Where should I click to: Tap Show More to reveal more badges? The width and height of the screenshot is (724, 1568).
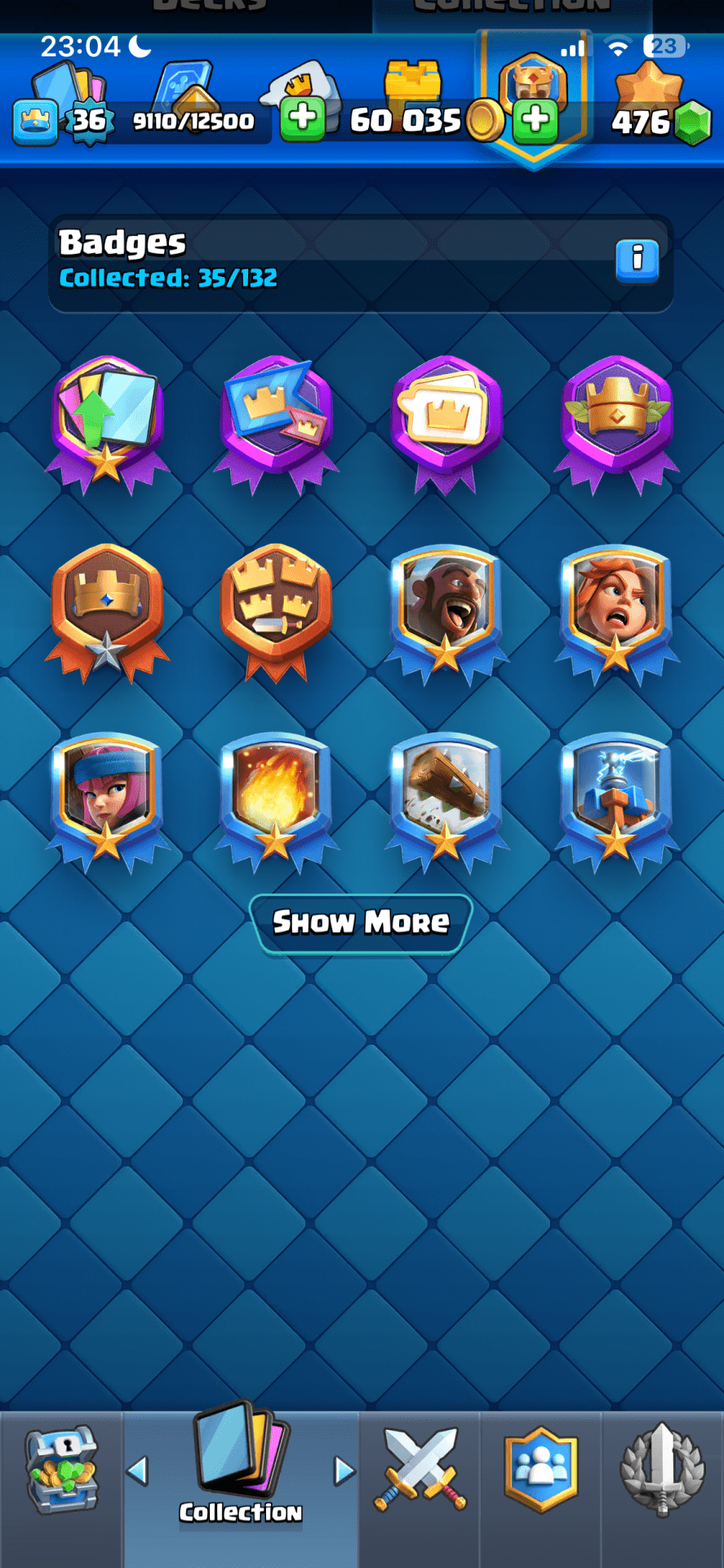tap(361, 923)
